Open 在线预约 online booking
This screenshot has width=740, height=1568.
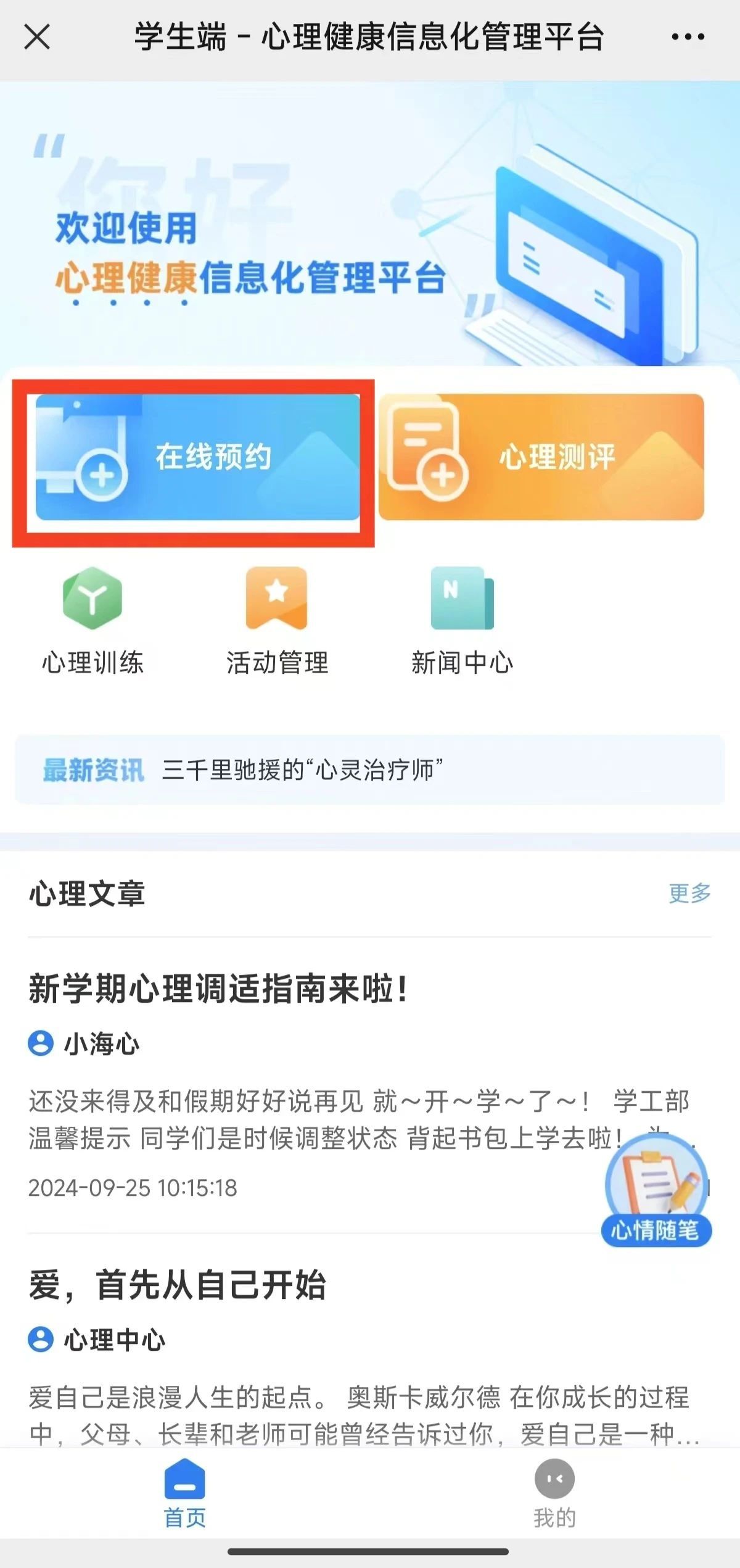(197, 457)
